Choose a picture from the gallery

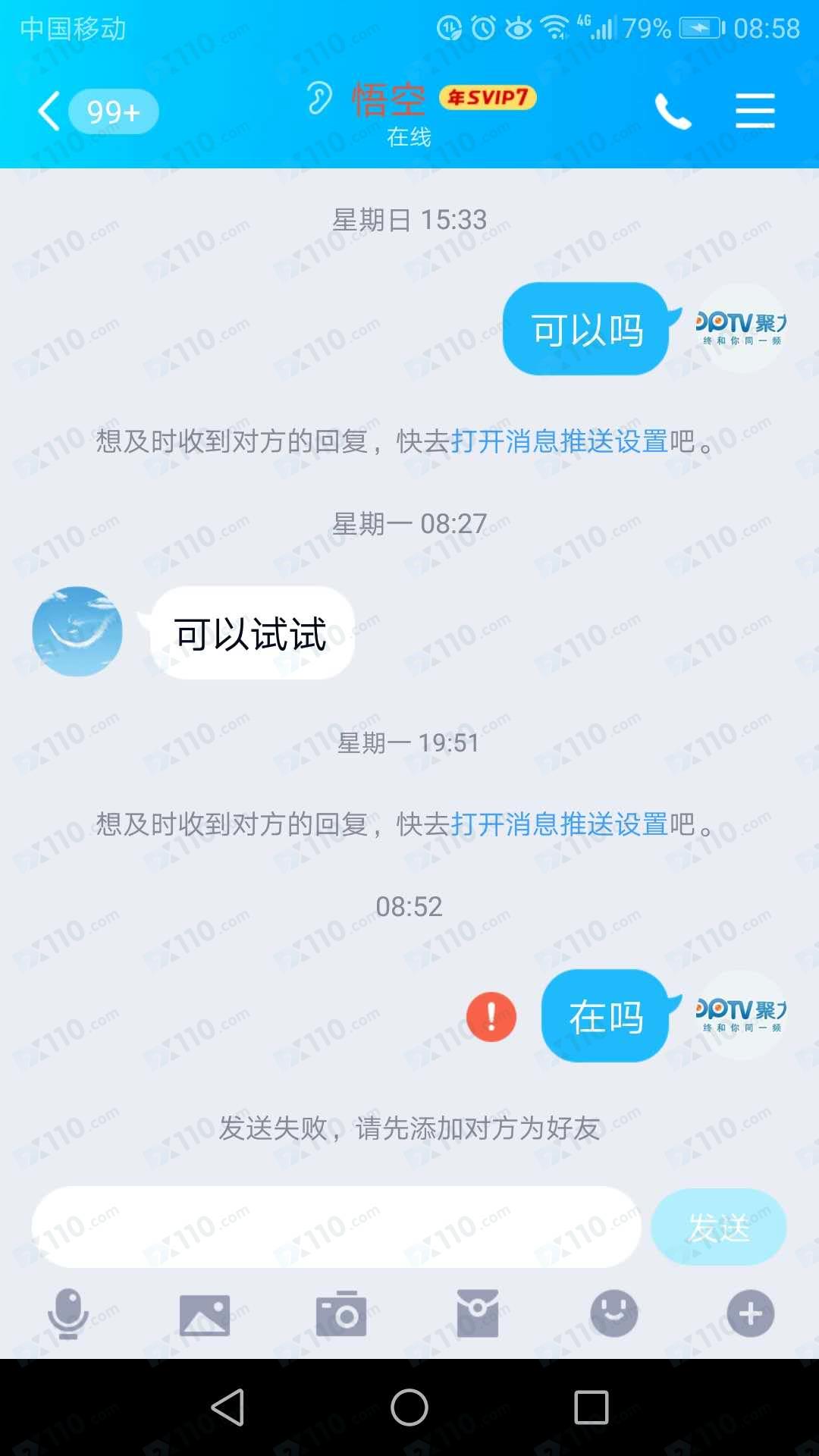(205, 1313)
